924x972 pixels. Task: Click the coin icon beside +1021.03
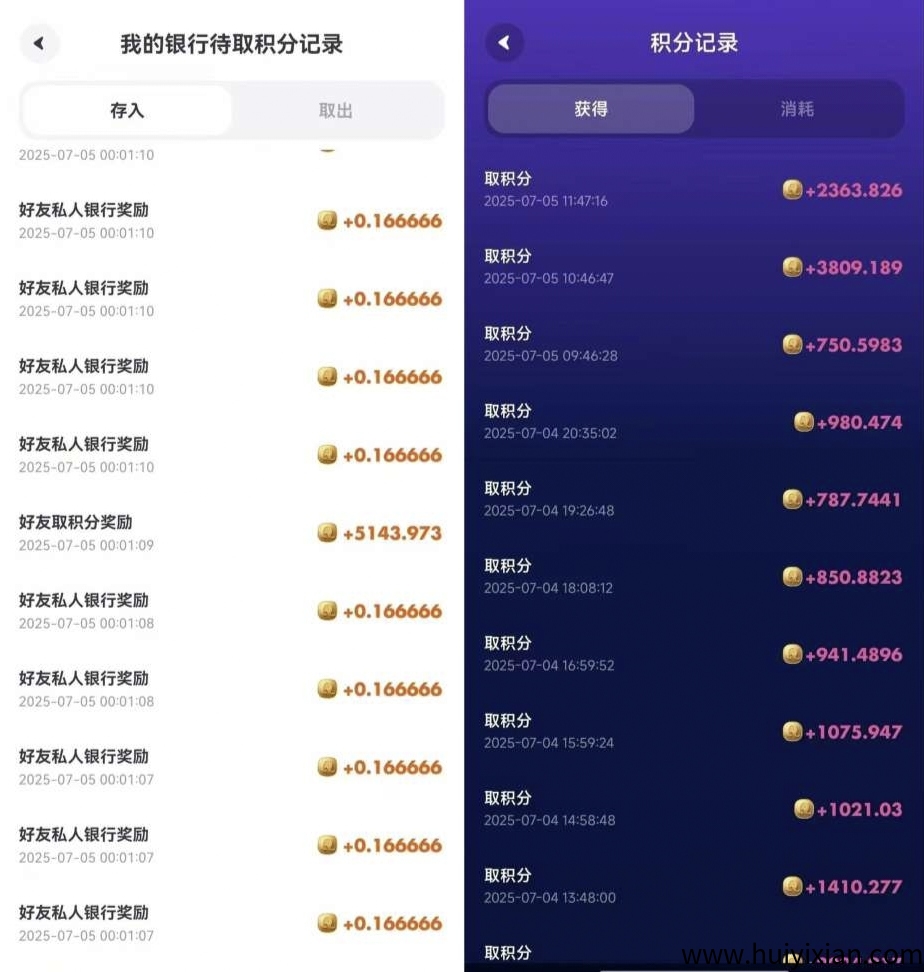pos(803,810)
